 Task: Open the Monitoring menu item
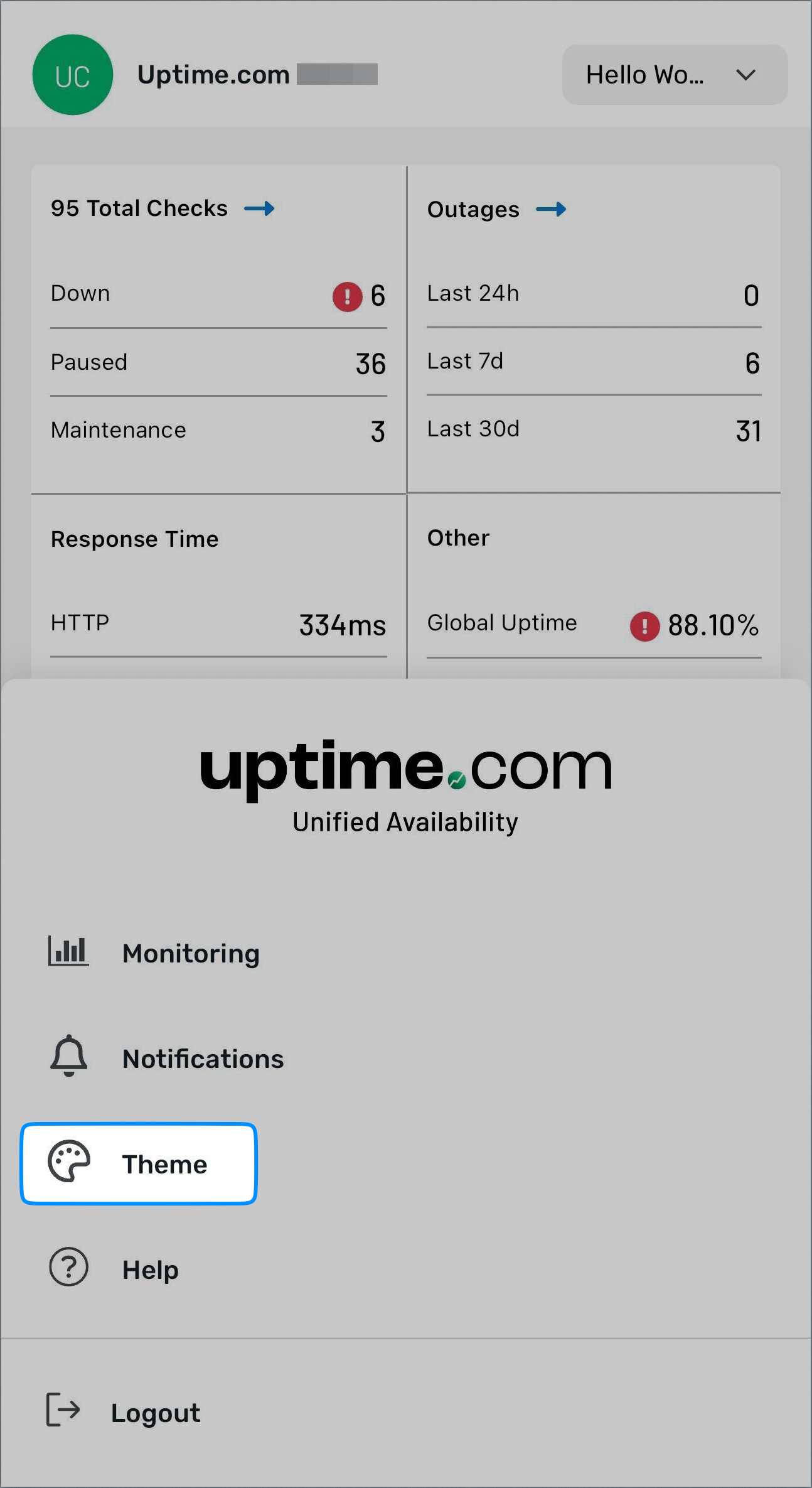(154, 952)
